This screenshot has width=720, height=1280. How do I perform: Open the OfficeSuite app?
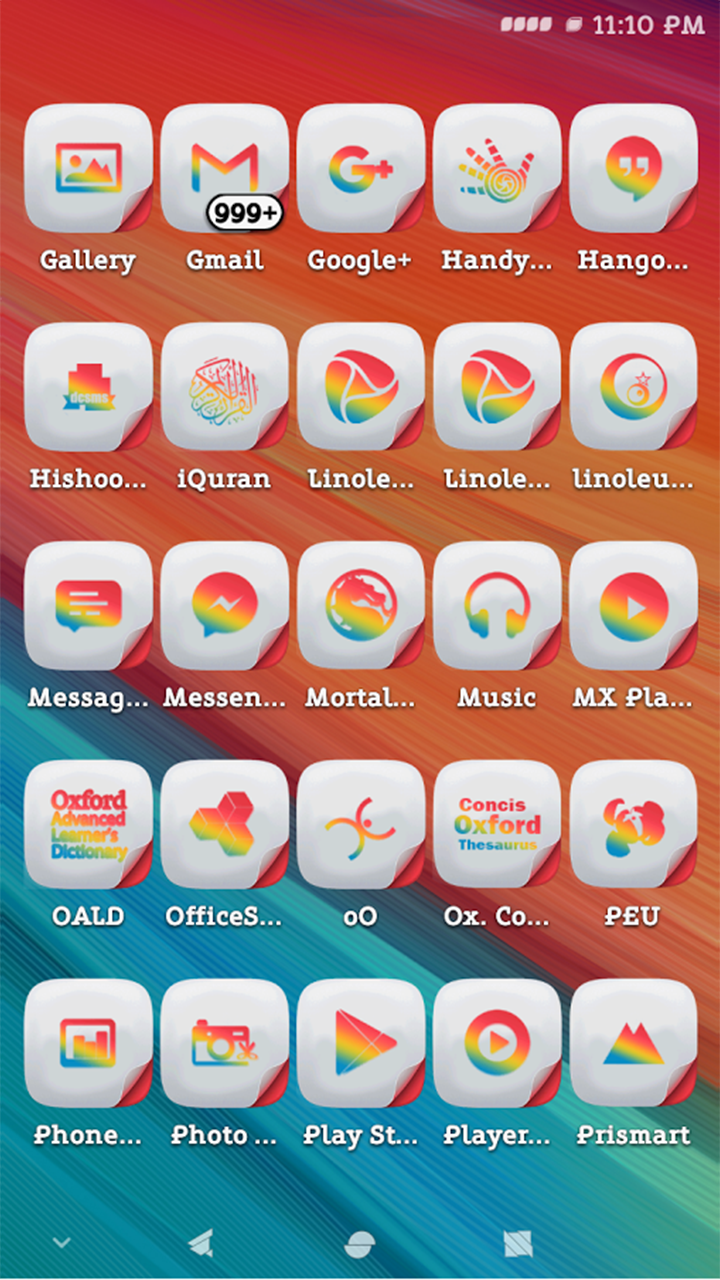224,822
